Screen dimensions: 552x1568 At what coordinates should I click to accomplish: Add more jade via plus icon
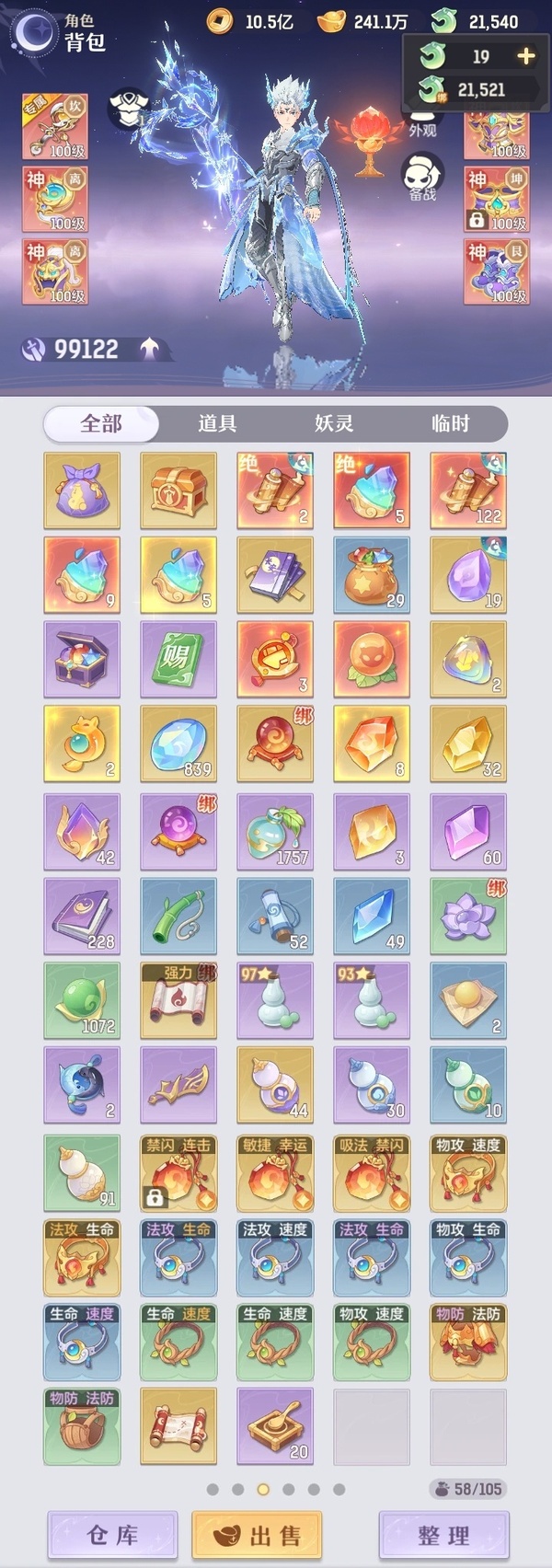525,56
